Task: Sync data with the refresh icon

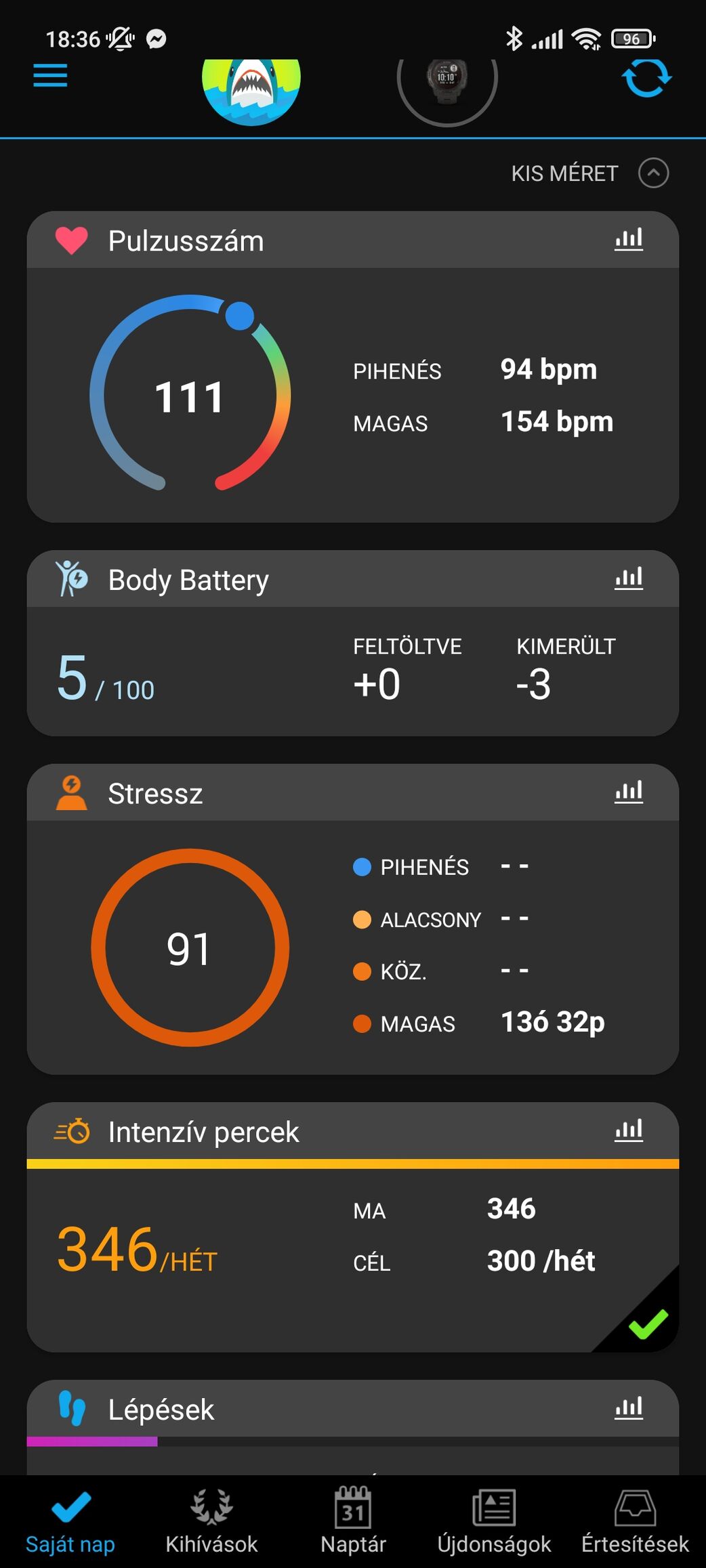Action: [646, 78]
